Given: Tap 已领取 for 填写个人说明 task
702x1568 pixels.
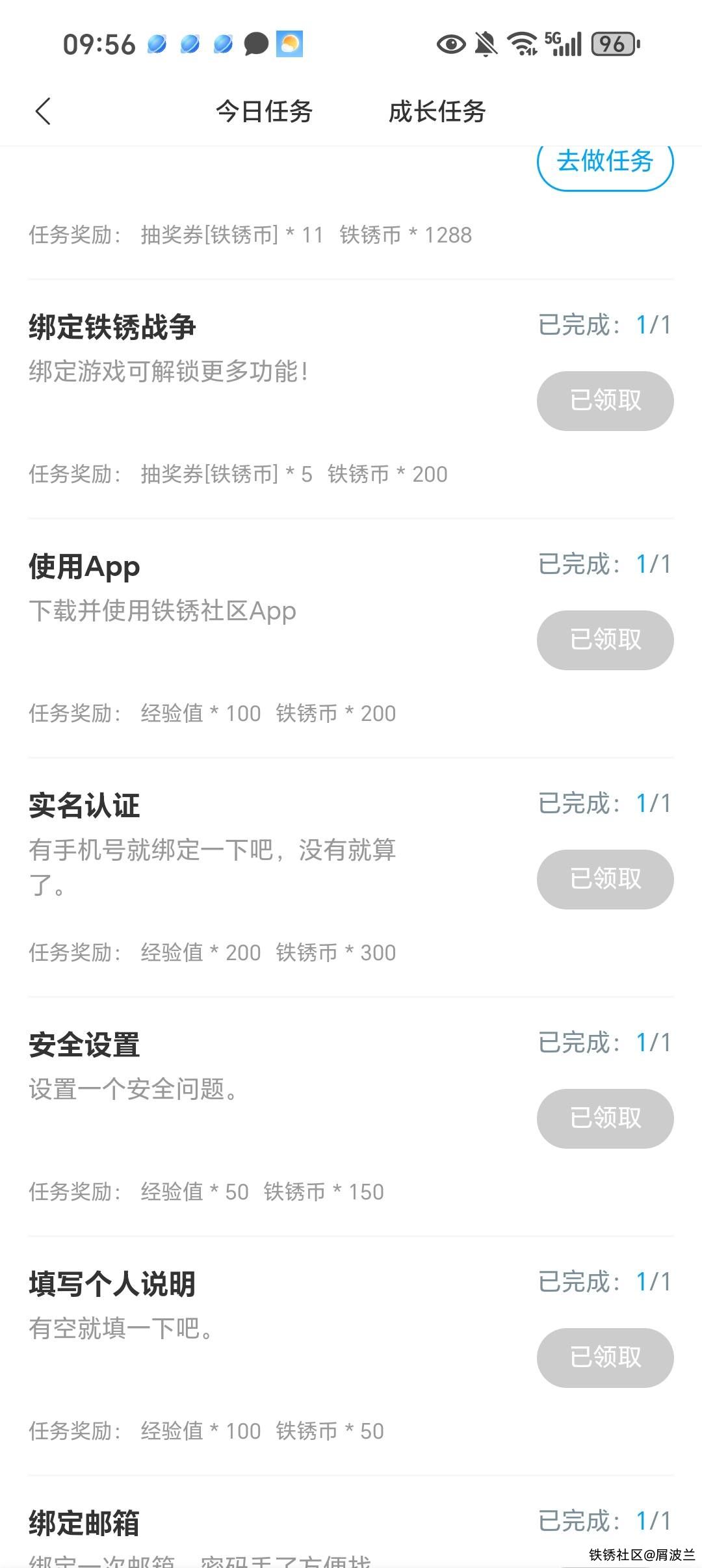Looking at the screenshot, I should 604,1357.
